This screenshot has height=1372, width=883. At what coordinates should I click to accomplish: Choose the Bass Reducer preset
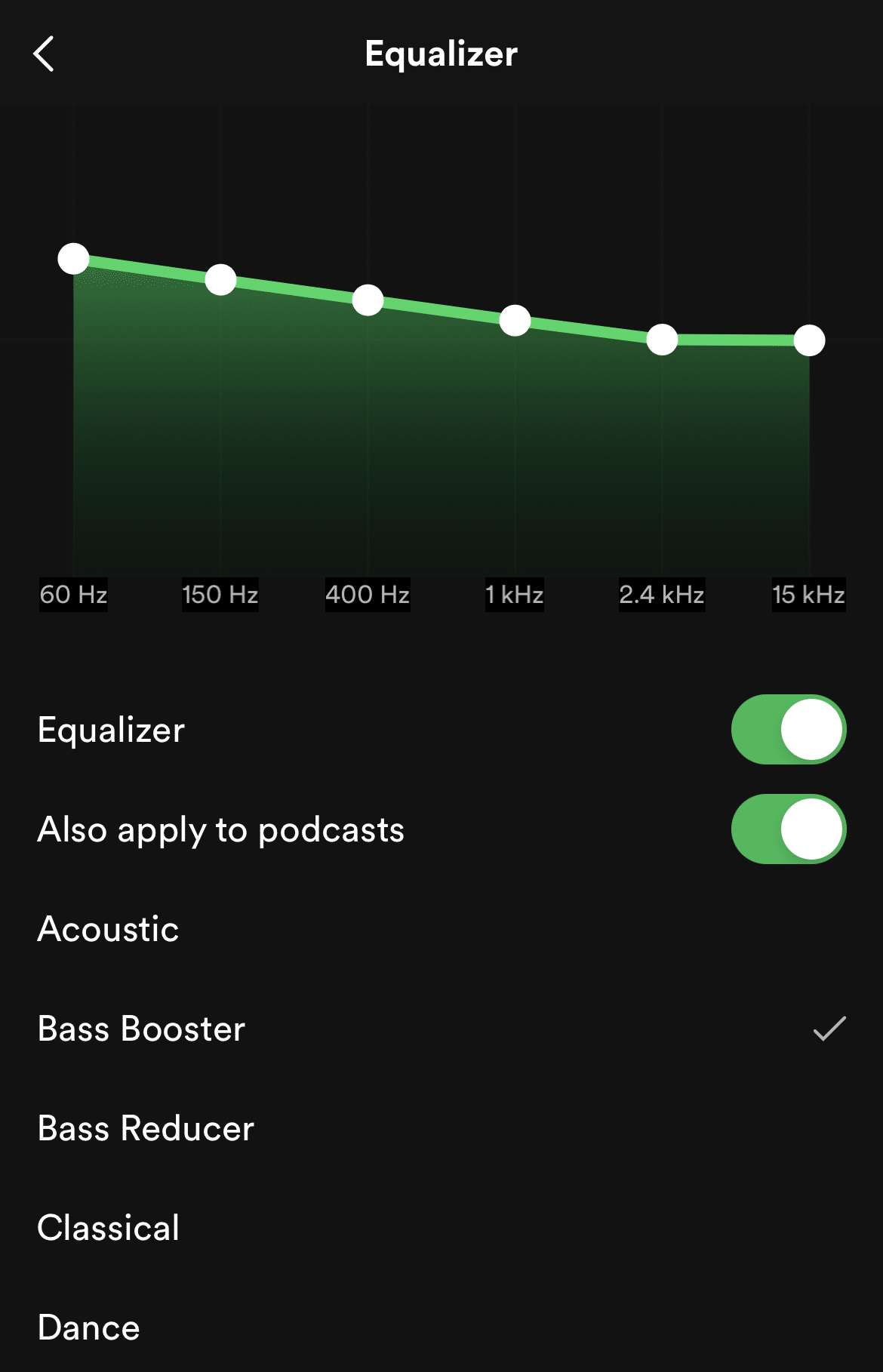144,1128
